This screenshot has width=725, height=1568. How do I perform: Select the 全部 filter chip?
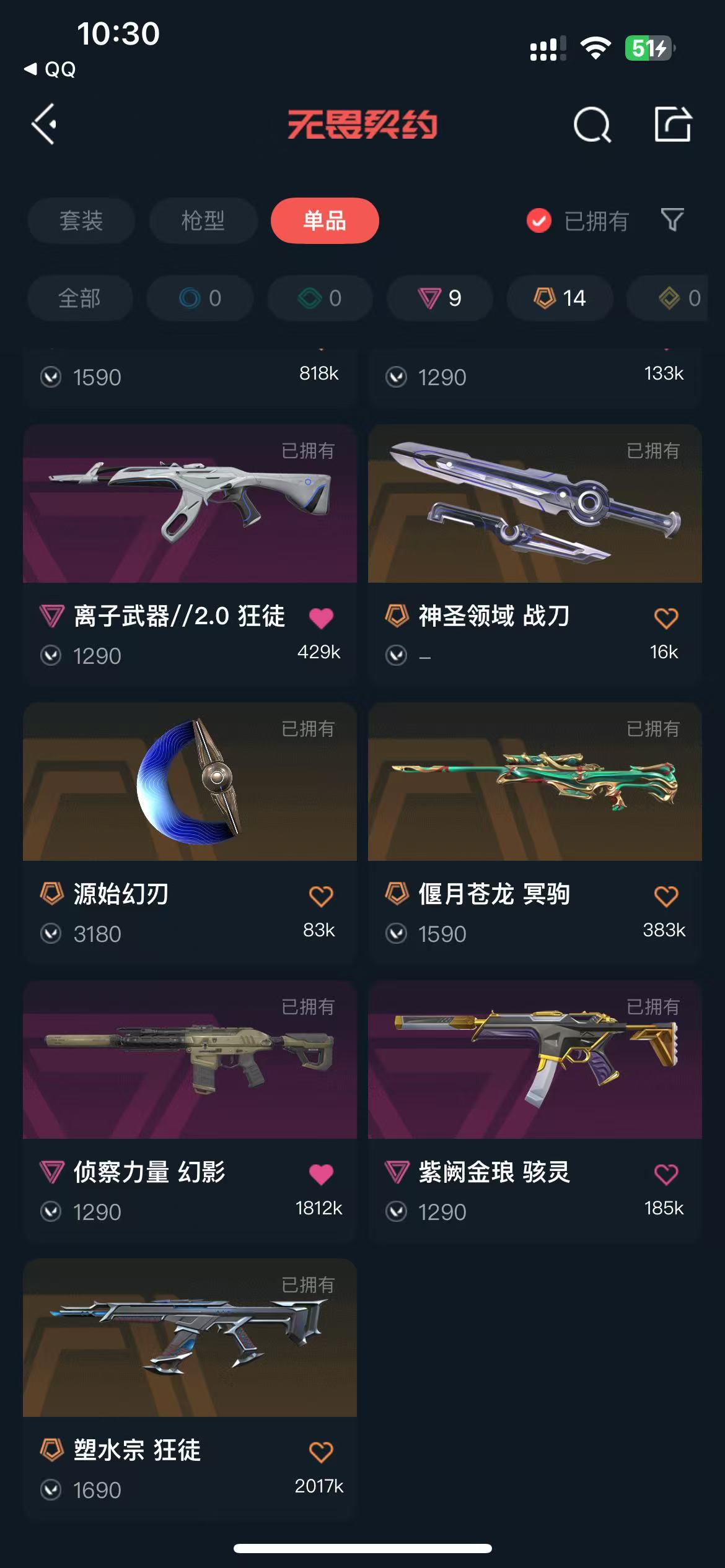click(80, 298)
